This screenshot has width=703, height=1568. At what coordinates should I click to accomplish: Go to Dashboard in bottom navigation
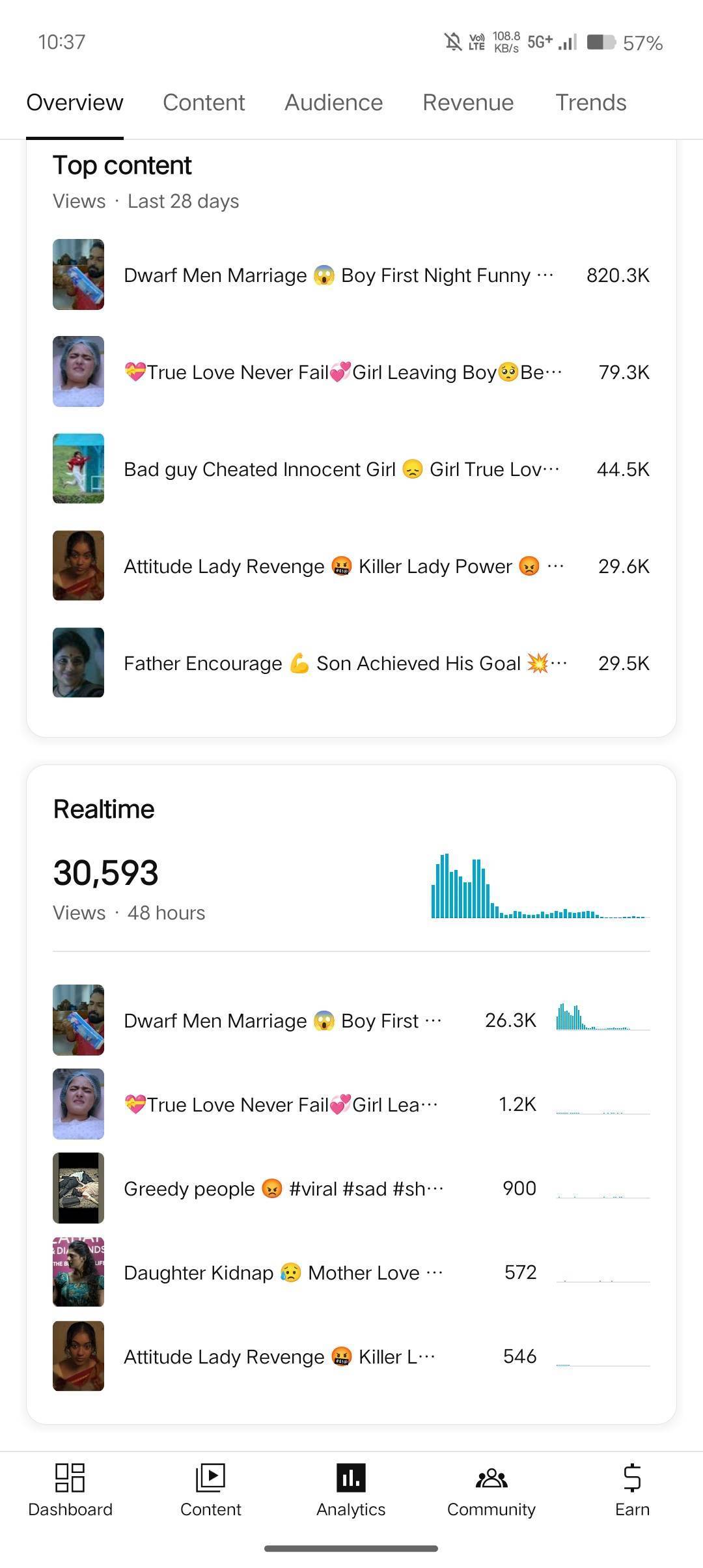tap(70, 1490)
